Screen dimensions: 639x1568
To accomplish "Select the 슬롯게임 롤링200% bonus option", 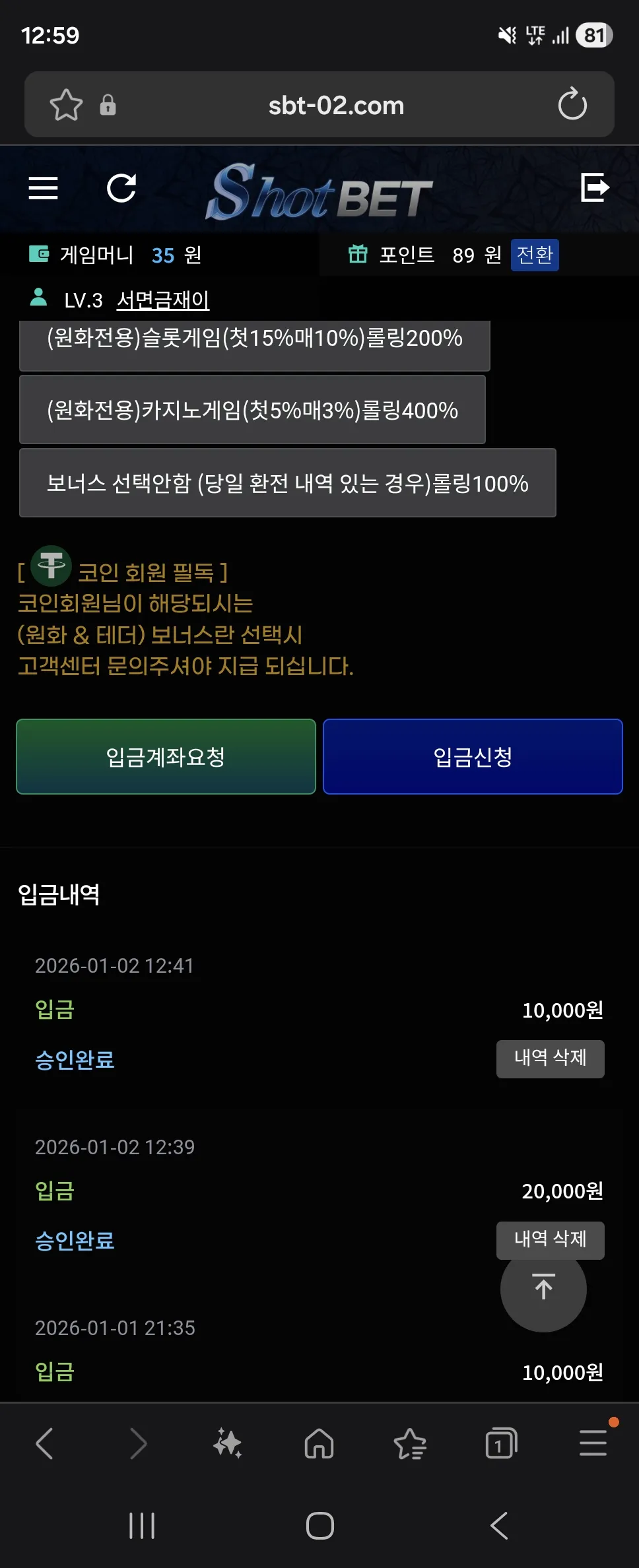I will point(255,341).
